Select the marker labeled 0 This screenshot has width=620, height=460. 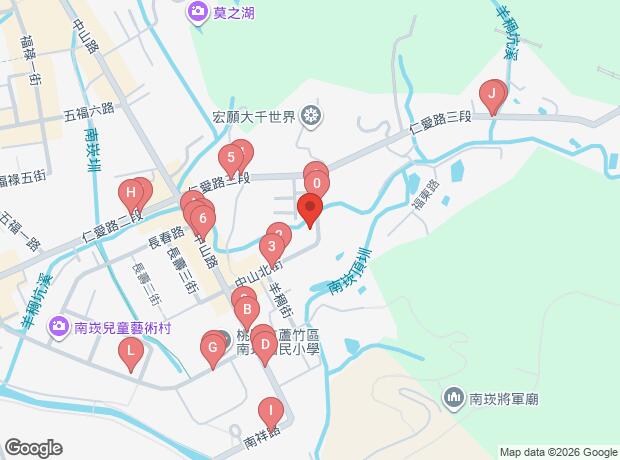click(x=317, y=186)
